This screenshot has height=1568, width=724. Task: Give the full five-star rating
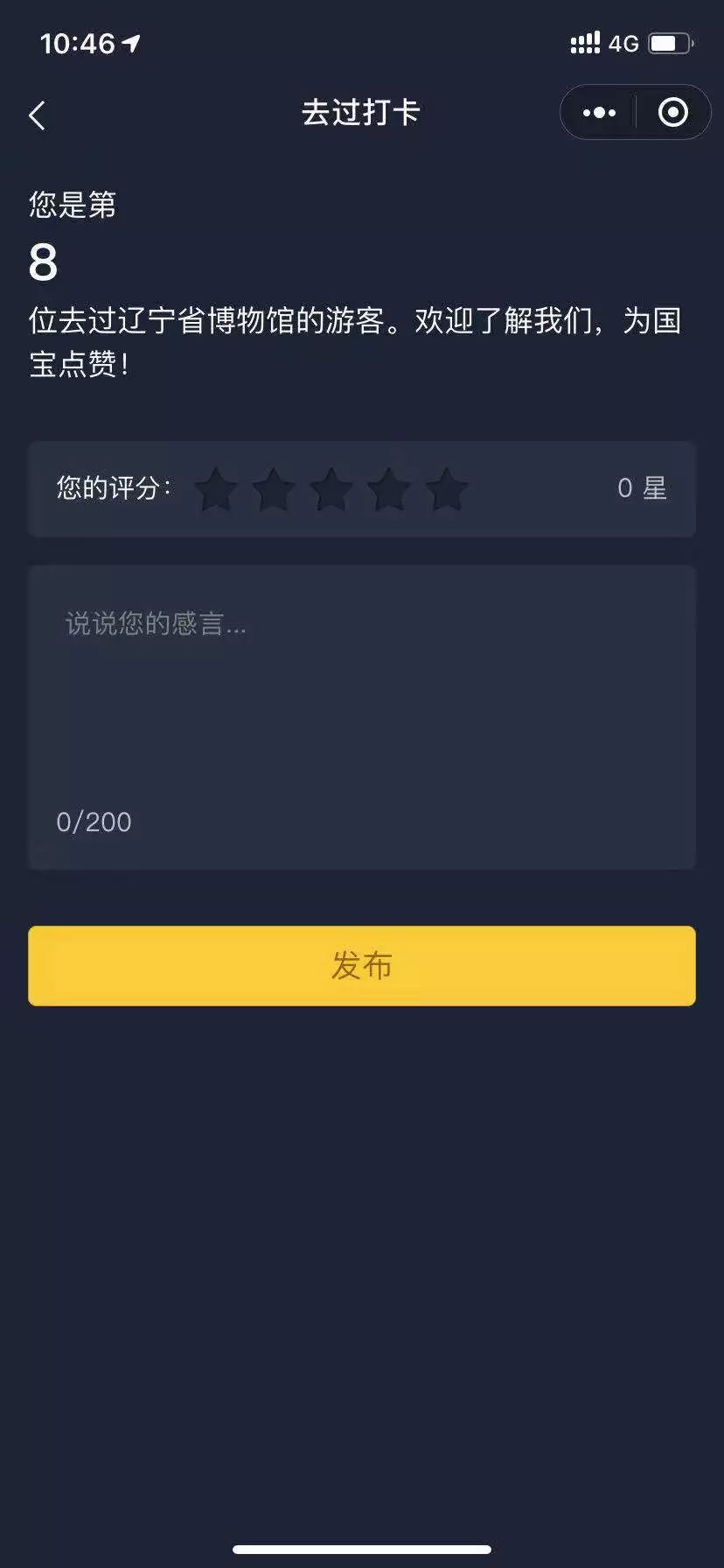click(x=447, y=489)
